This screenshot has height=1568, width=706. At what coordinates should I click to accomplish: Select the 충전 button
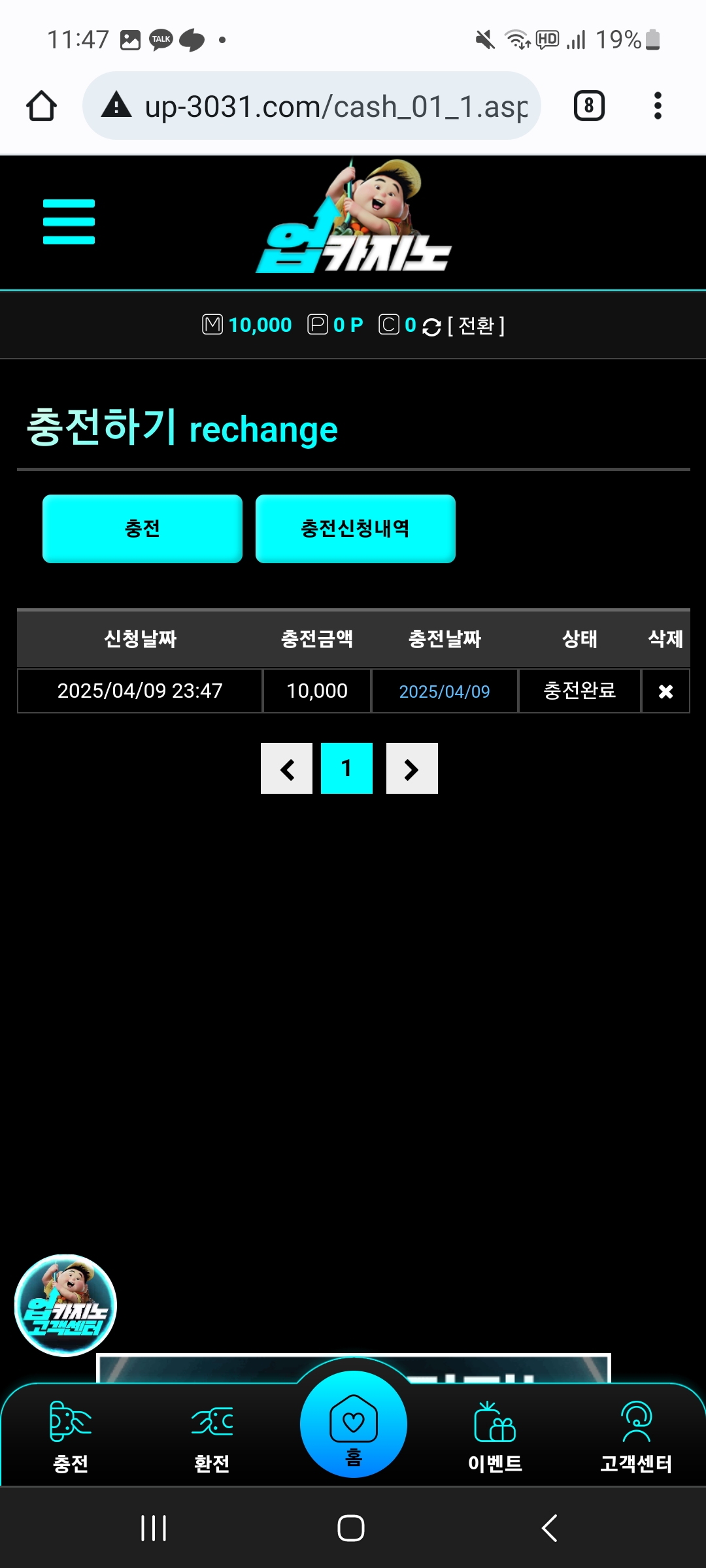click(143, 529)
